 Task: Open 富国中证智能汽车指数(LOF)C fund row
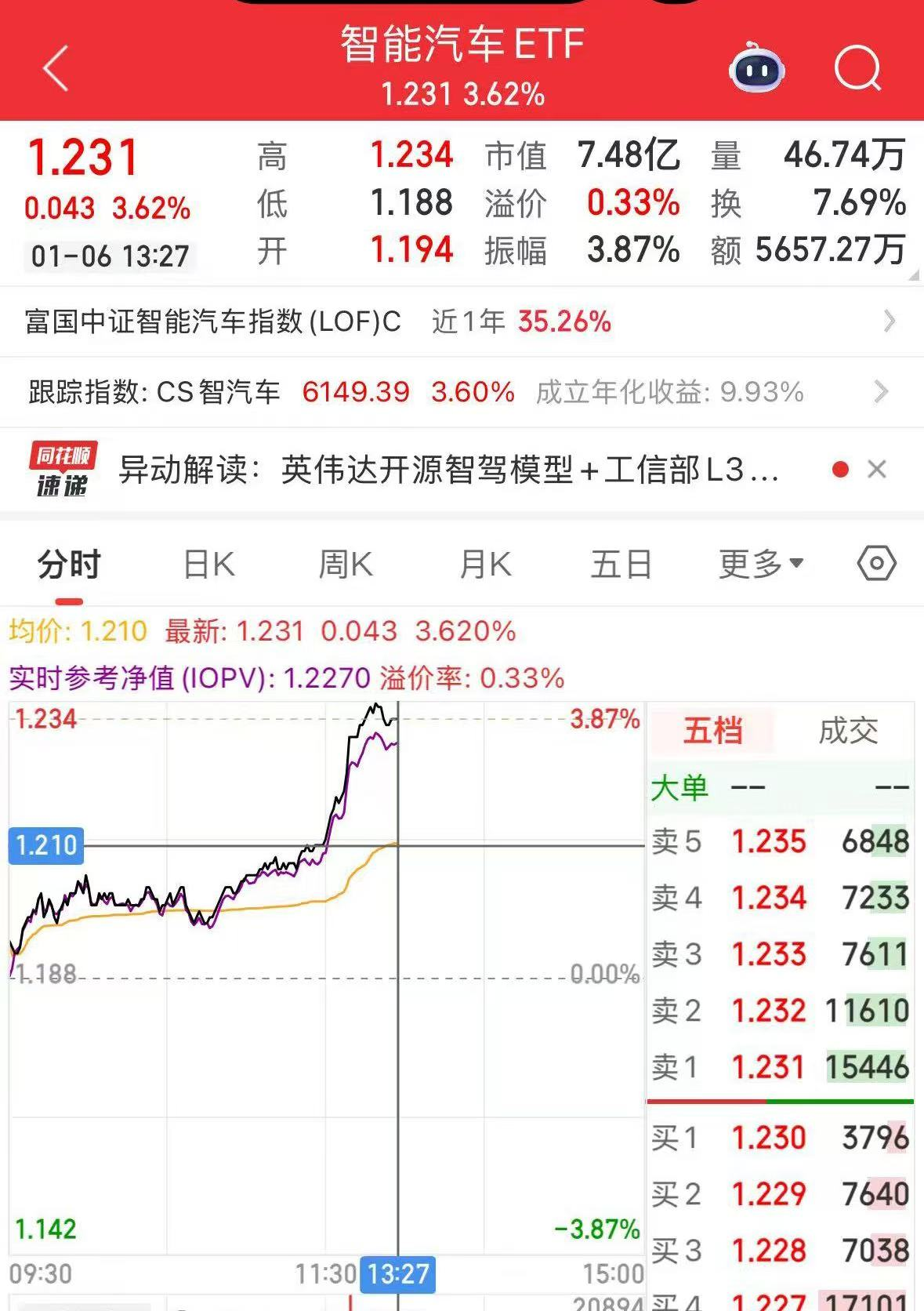click(455, 321)
